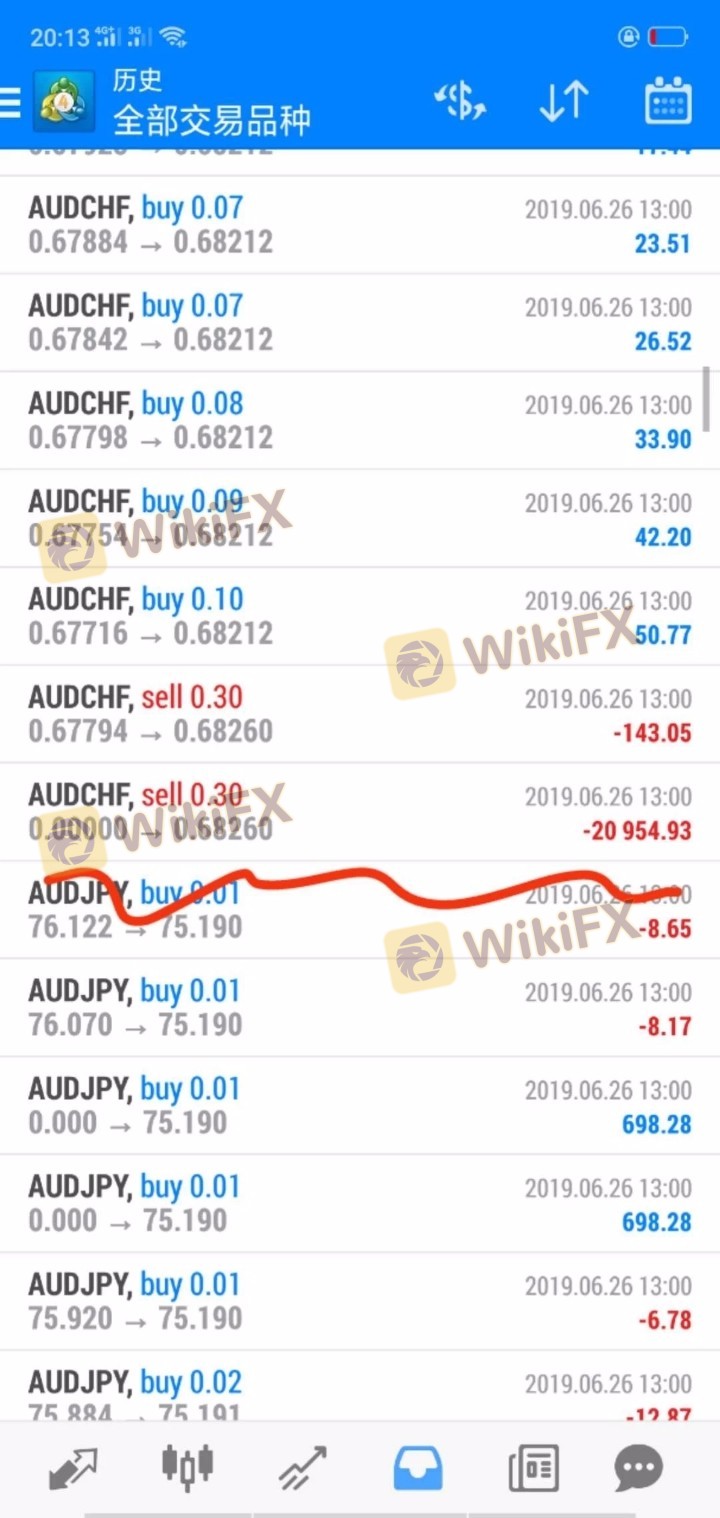Expand the AUDJPY buy trade losing 6.78
The width and height of the screenshot is (720, 1518).
(x=360, y=1301)
